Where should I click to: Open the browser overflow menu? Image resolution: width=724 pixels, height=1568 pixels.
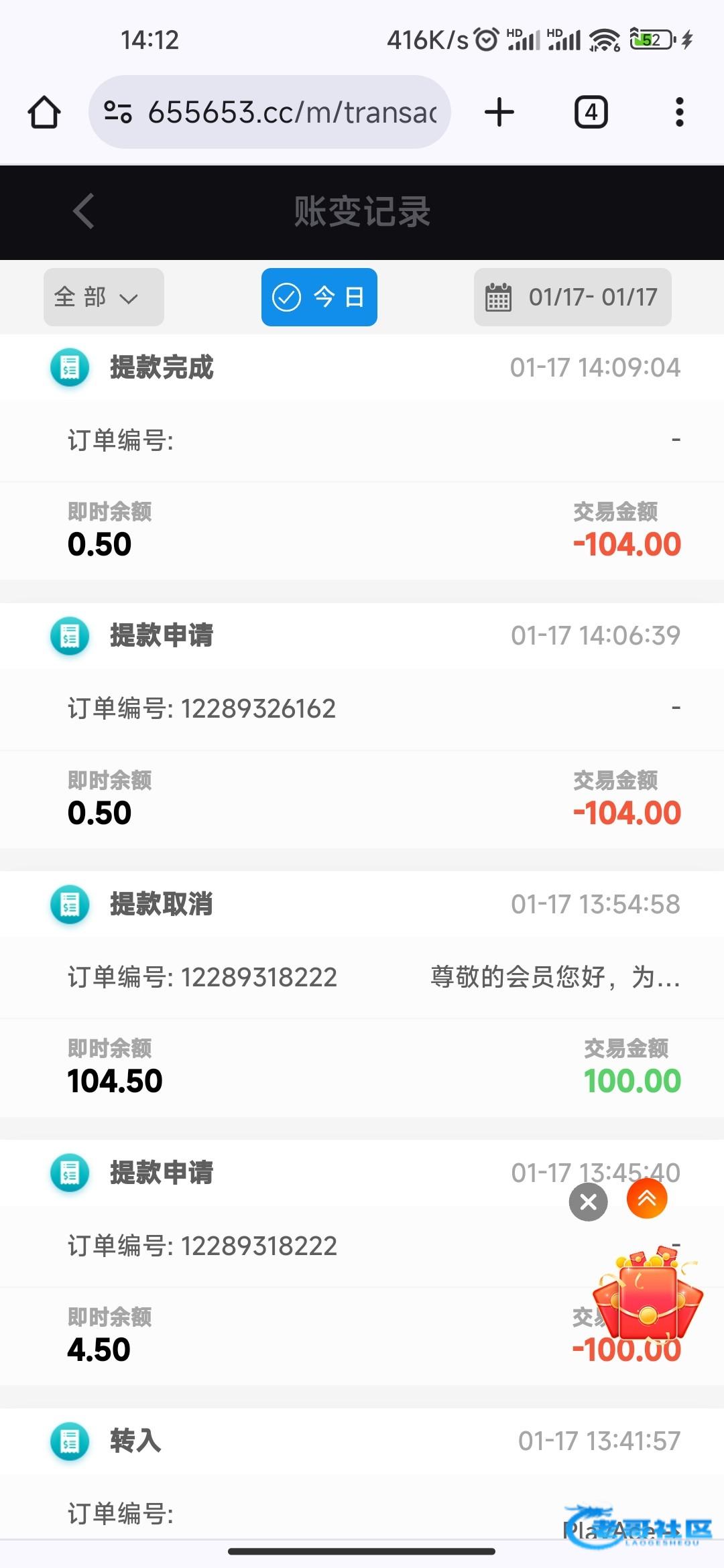click(679, 112)
